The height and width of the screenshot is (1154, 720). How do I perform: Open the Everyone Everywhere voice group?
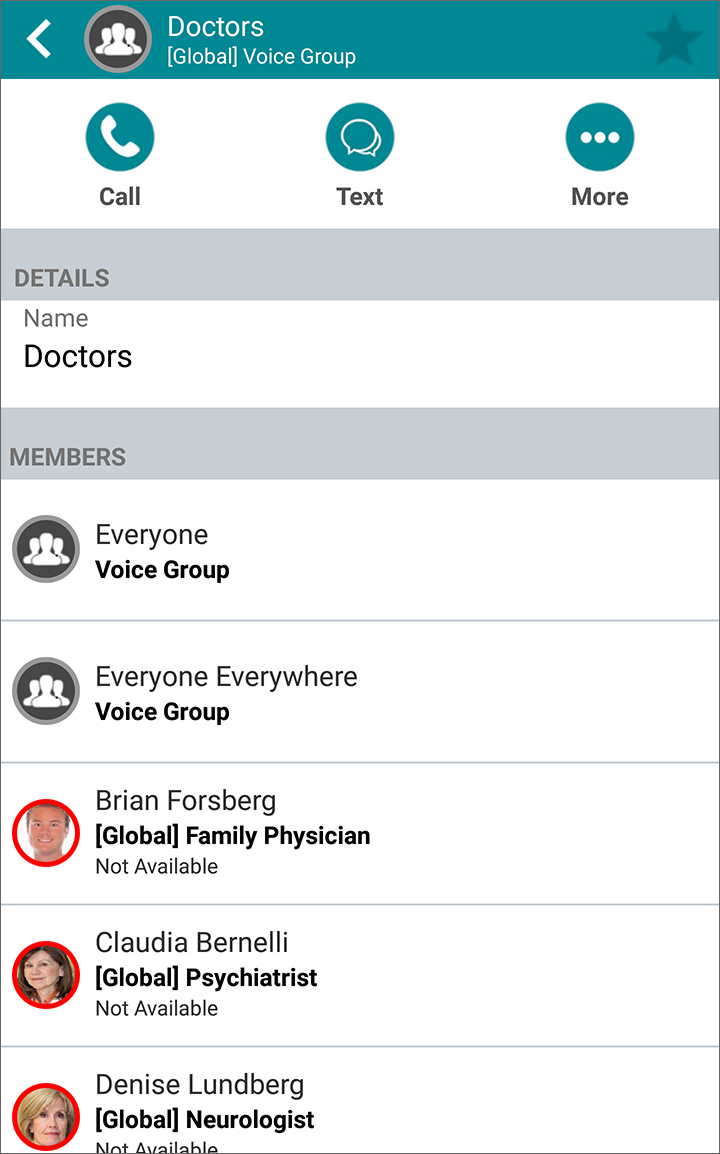[360, 692]
